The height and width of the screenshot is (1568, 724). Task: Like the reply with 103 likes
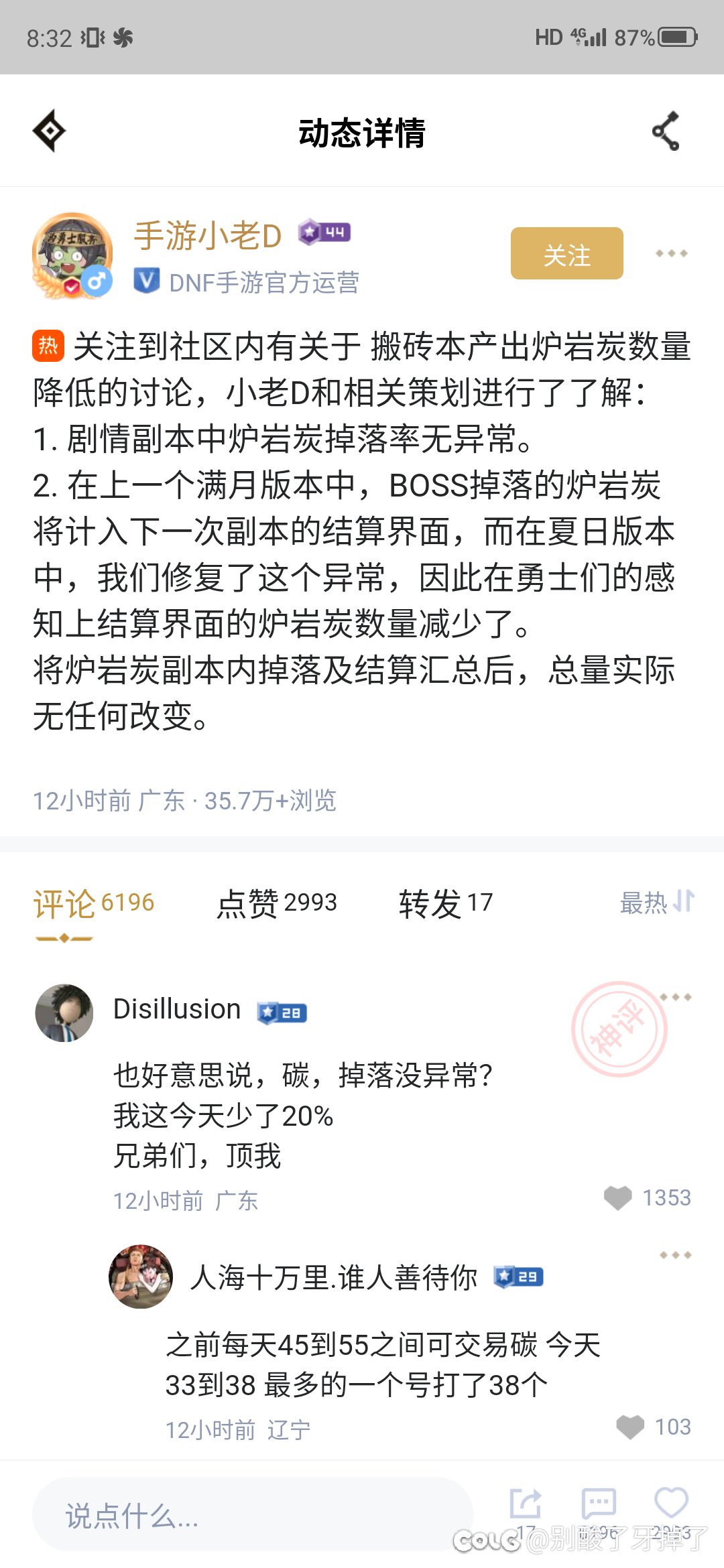coord(629,1427)
